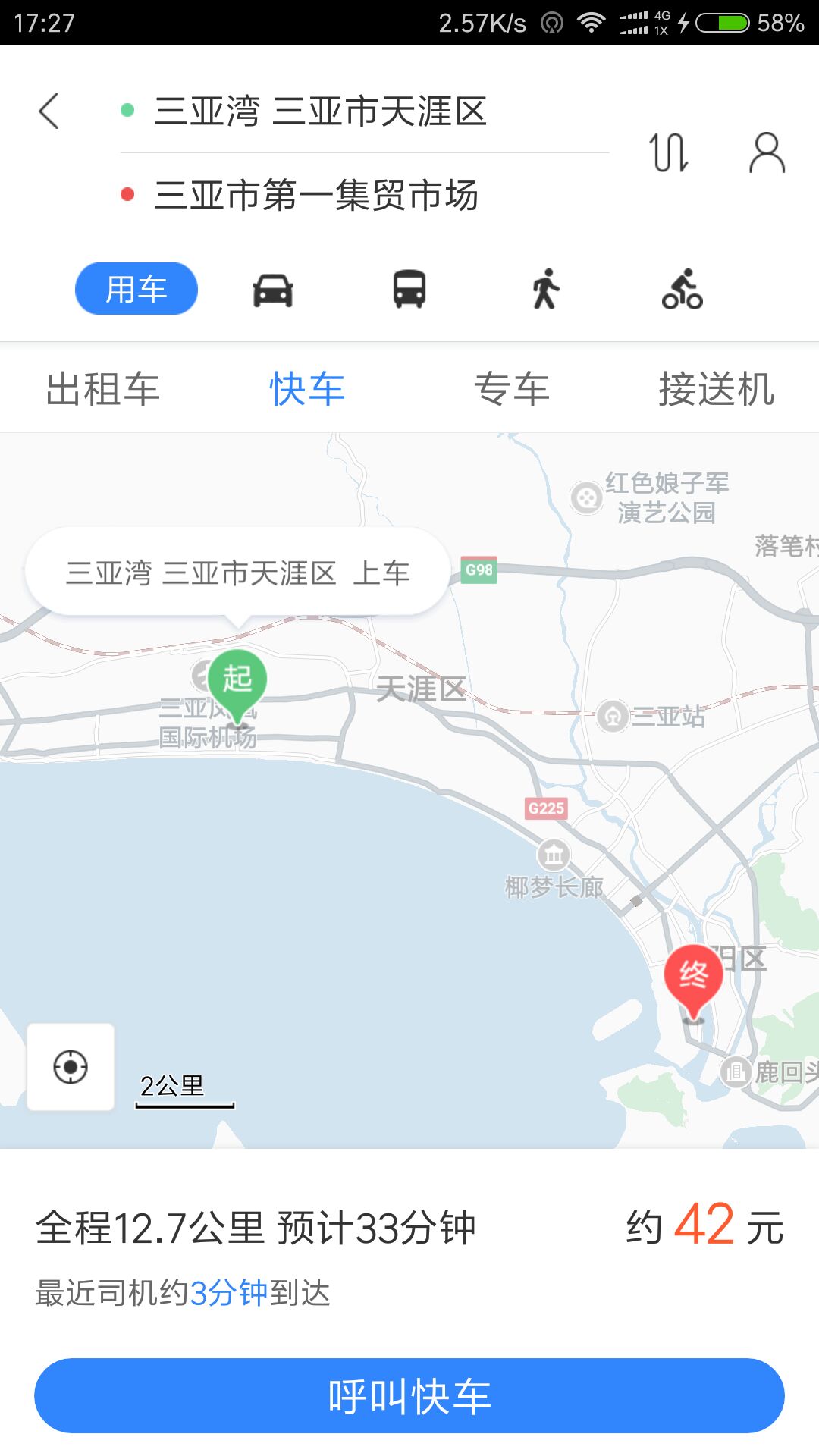Select the 用车 ride-hailing mode
This screenshot has height=1456, width=819.
(136, 289)
